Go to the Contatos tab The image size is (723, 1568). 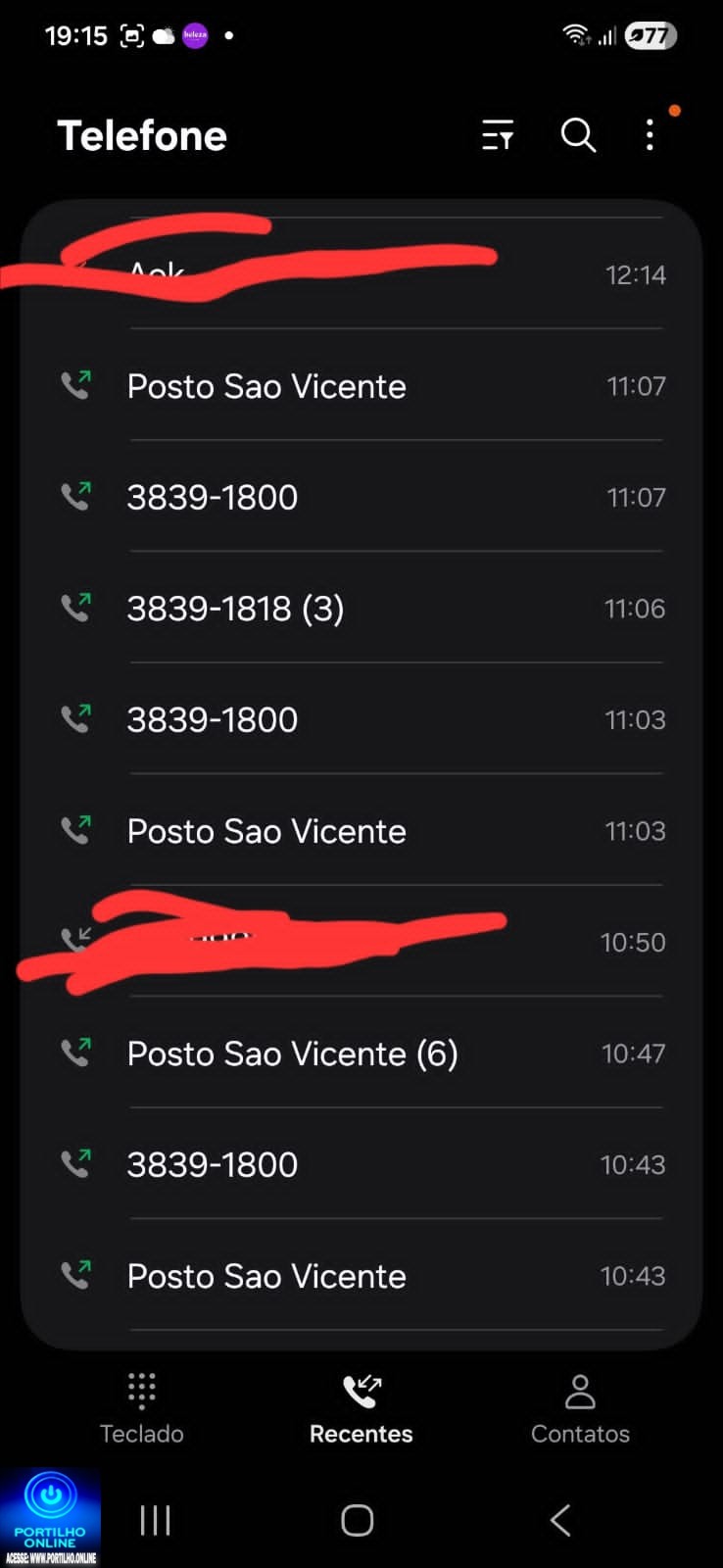[580, 1409]
